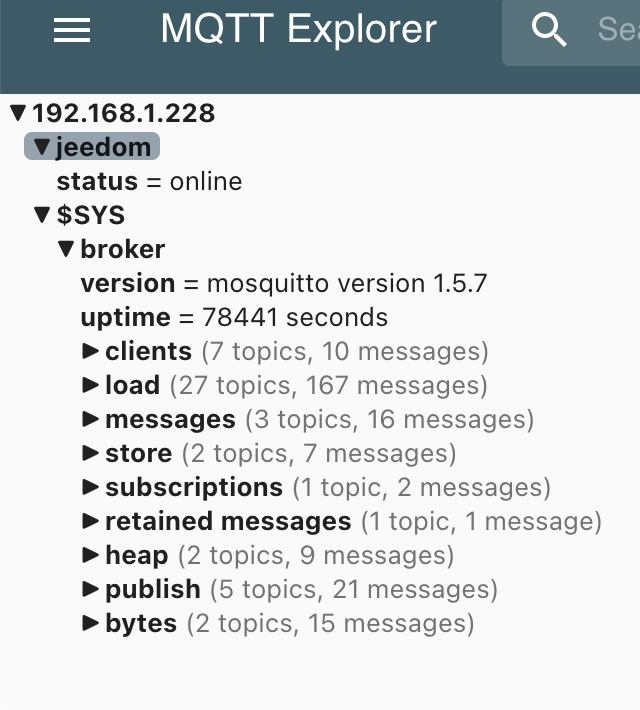Expand the store topic
Image resolution: width=640 pixels, height=710 pixels.
(x=91, y=453)
